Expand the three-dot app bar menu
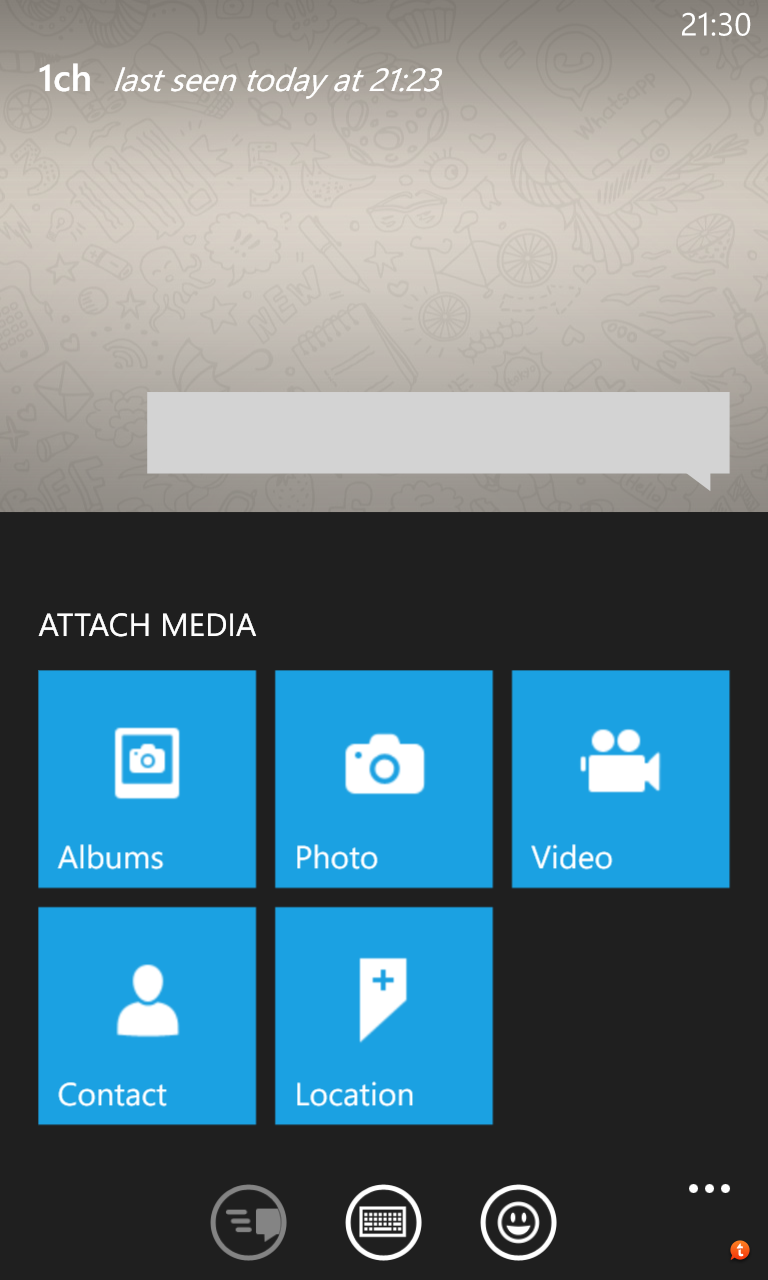This screenshot has height=1280, width=768. pos(709,1189)
